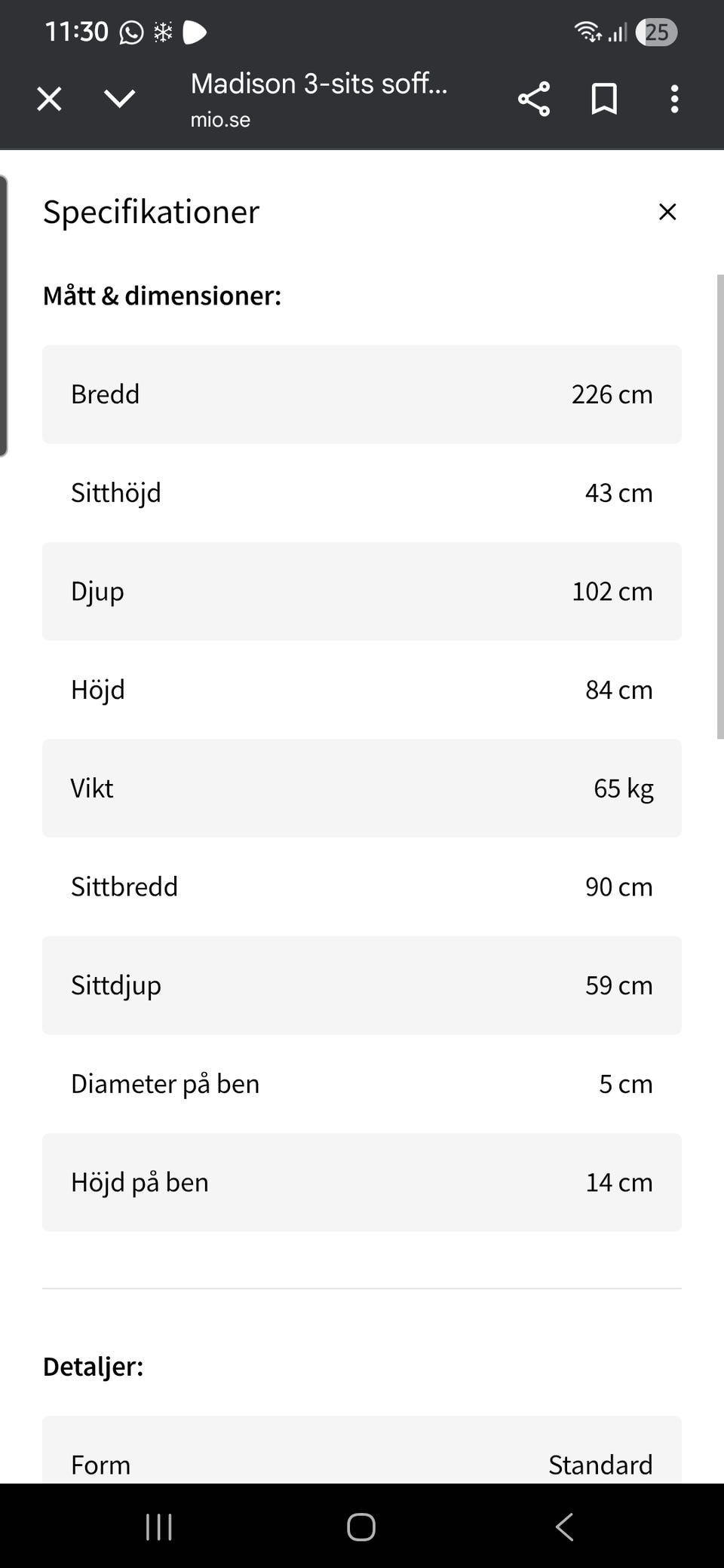724x1568 pixels.
Task: Close the Specifikationer panel
Action: [667, 212]
